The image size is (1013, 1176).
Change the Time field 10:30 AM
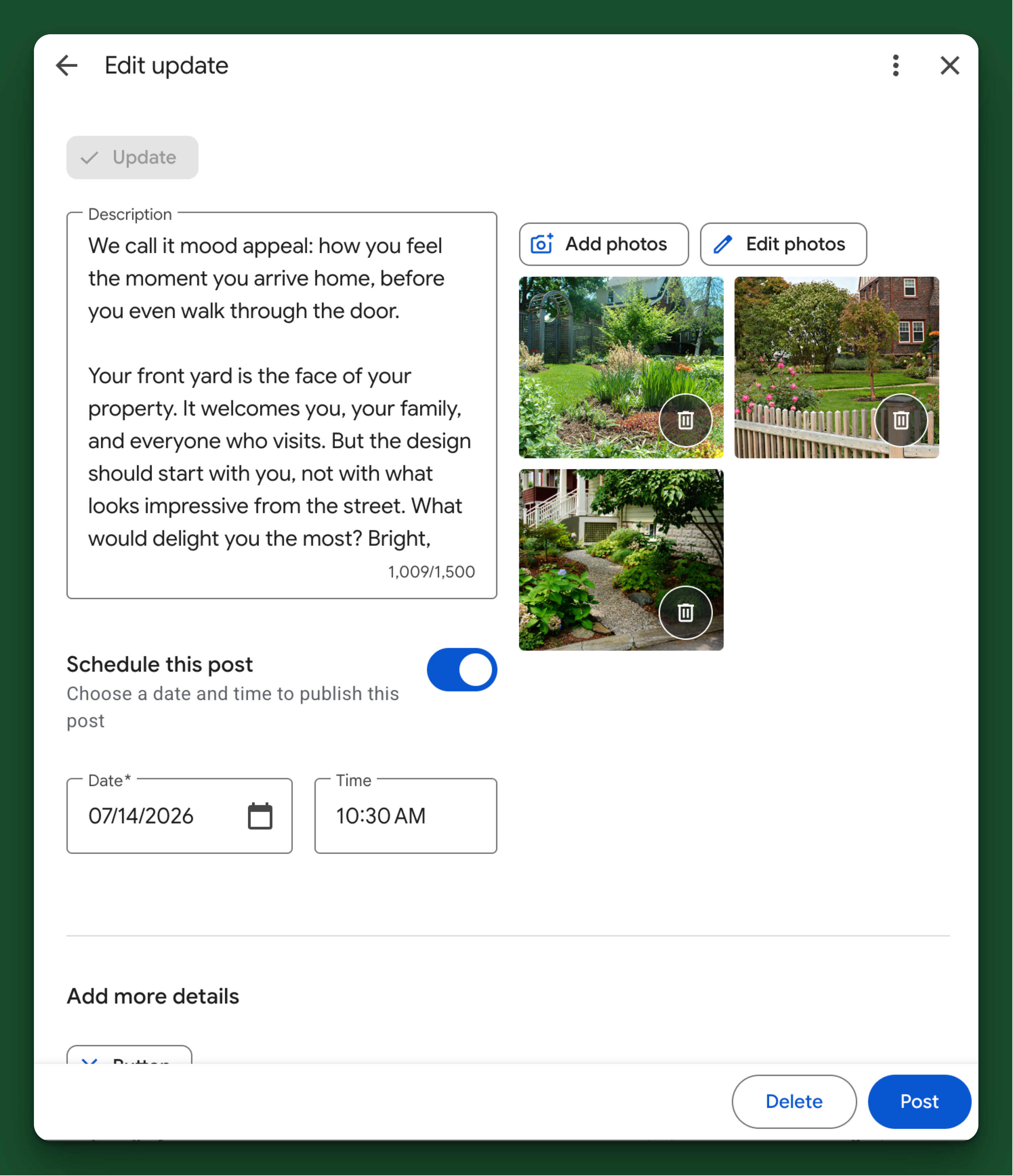click(405, 816)
